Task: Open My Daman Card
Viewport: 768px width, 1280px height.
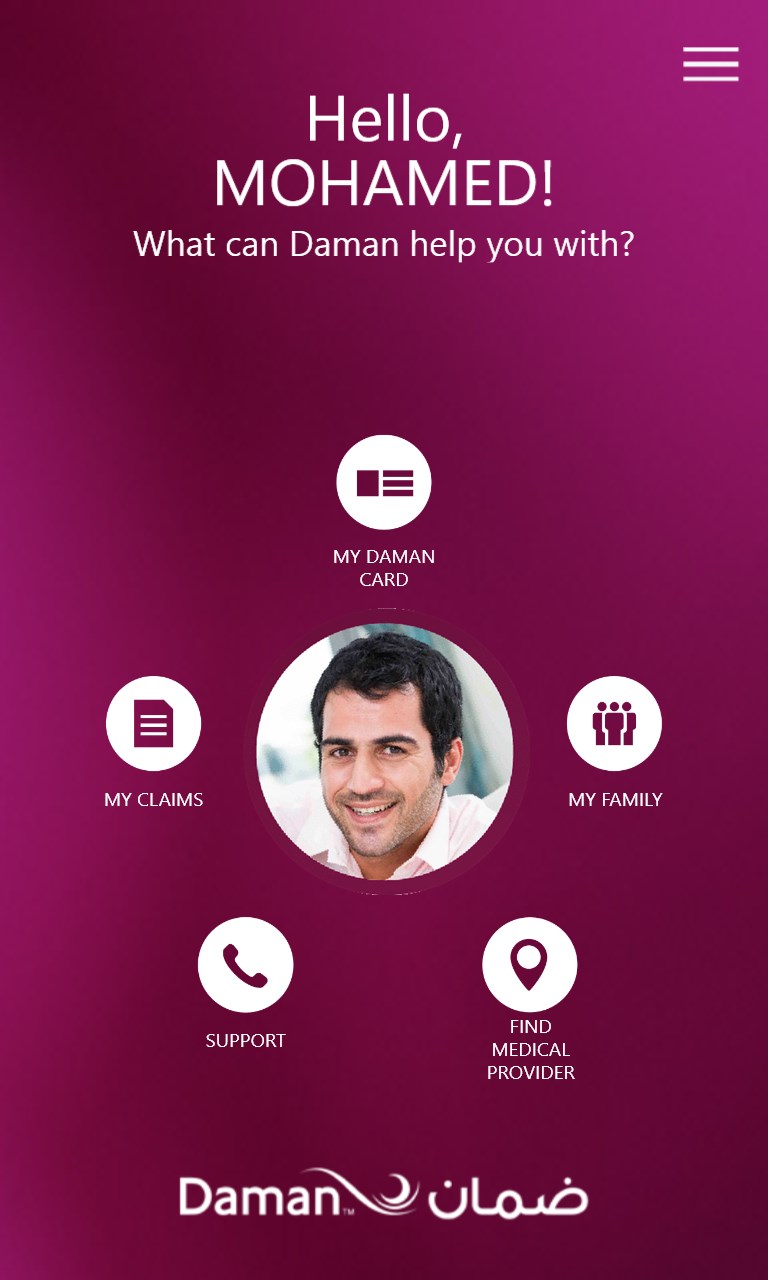Action: (x=384, y=482)
